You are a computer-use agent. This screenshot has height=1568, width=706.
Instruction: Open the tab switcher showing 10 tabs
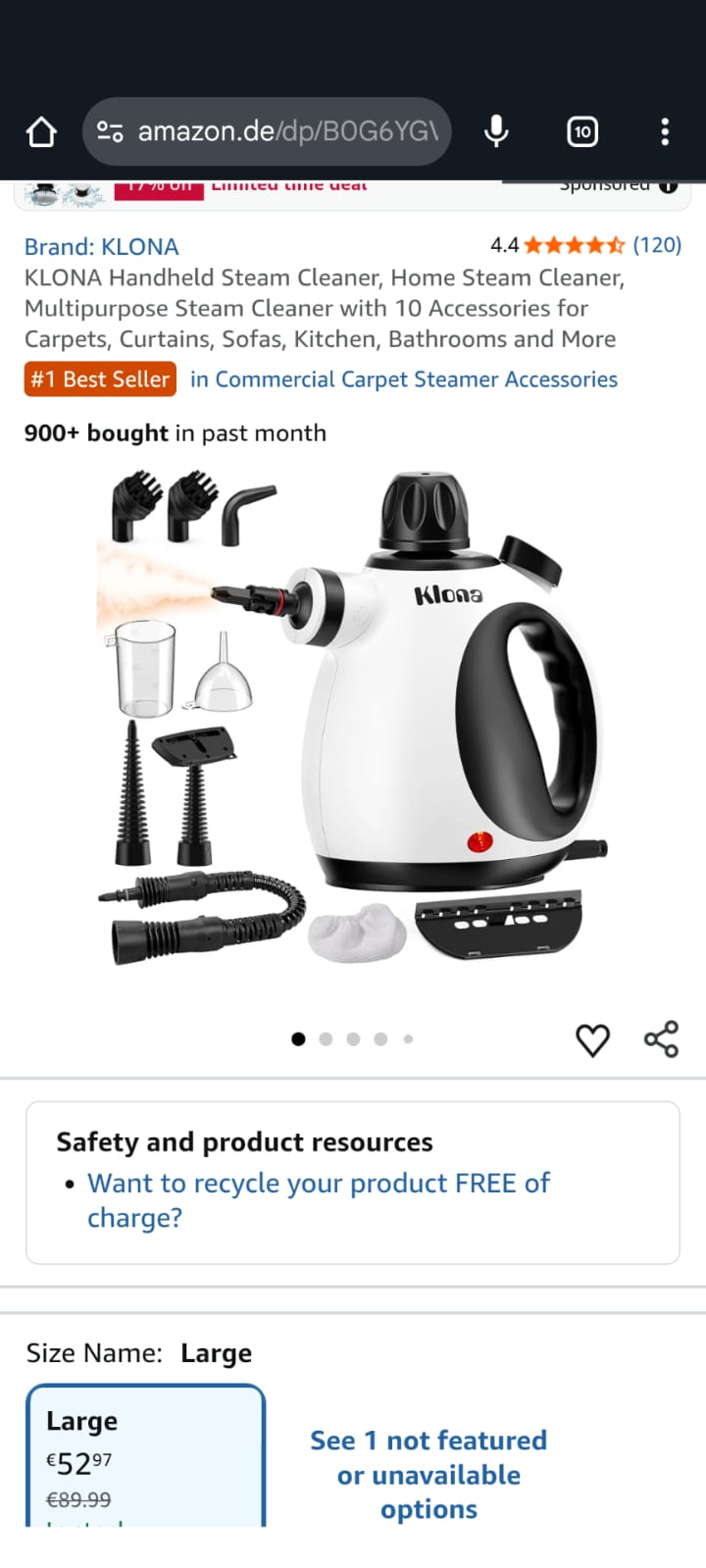click(x=582, y=131)
